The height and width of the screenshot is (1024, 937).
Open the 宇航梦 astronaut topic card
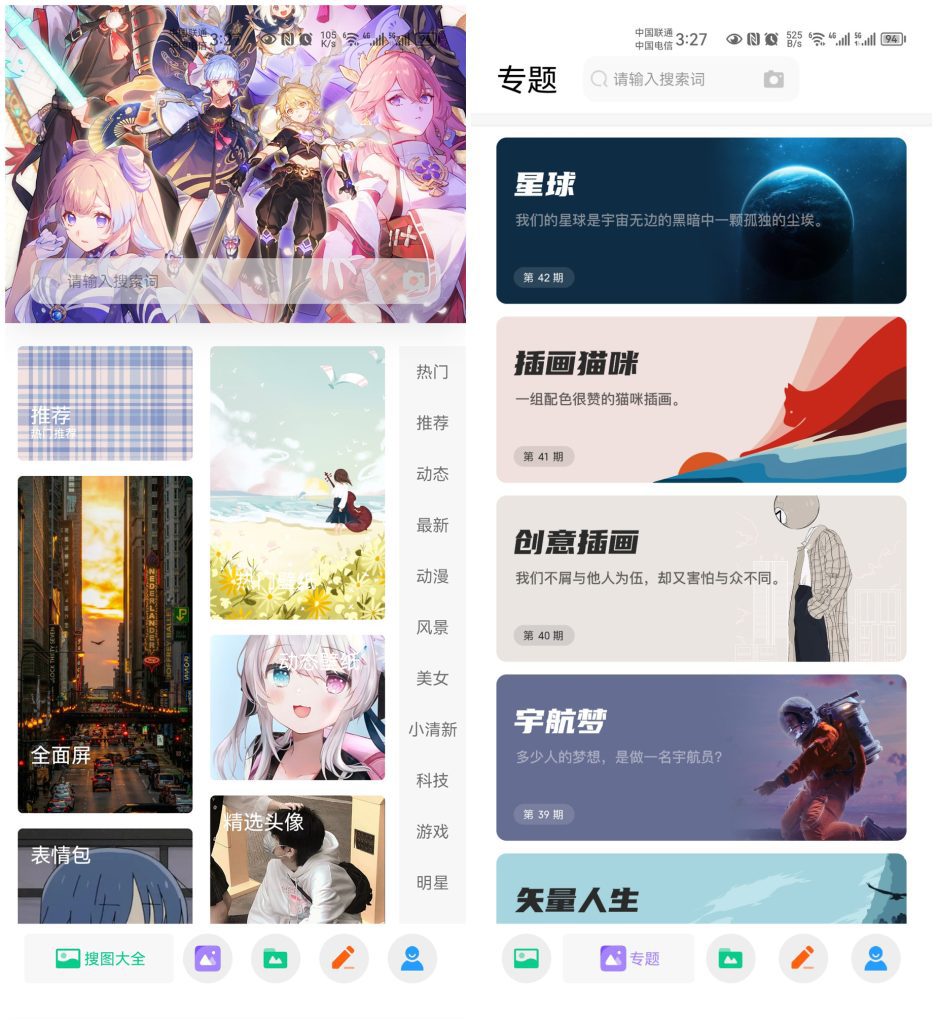click(x=700, y=757)
